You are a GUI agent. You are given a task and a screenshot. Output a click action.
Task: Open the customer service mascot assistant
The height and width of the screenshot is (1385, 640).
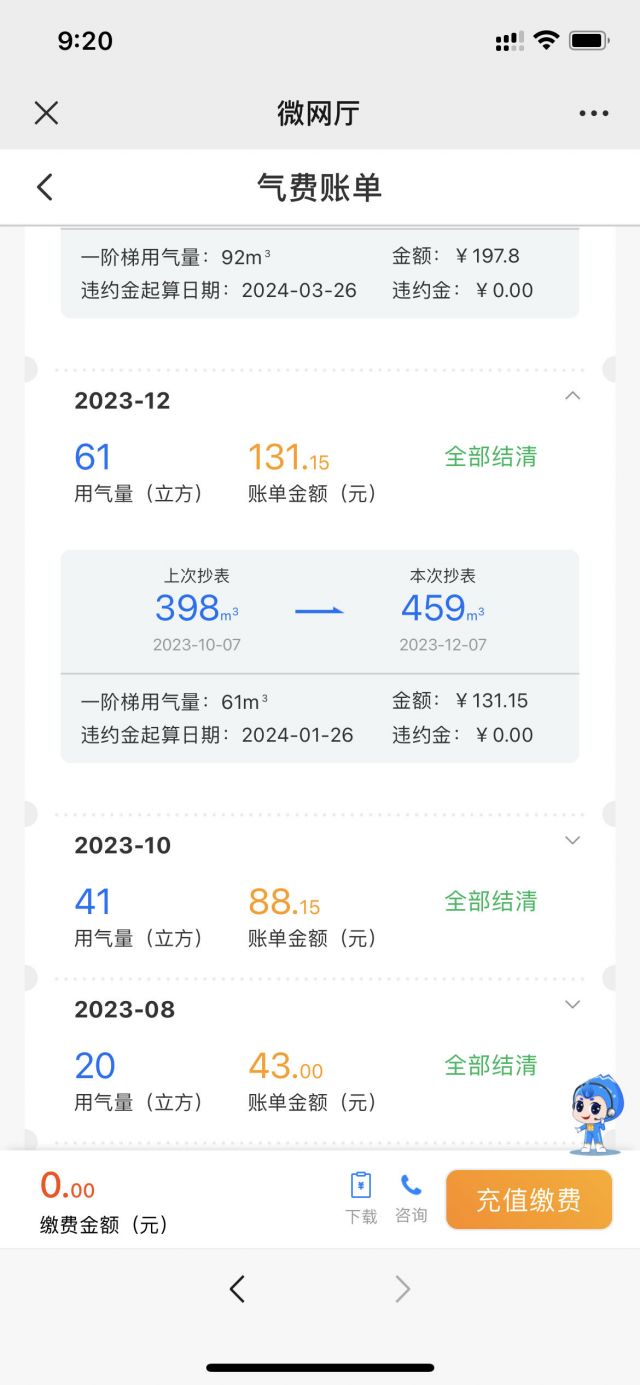click(598, 1114)
